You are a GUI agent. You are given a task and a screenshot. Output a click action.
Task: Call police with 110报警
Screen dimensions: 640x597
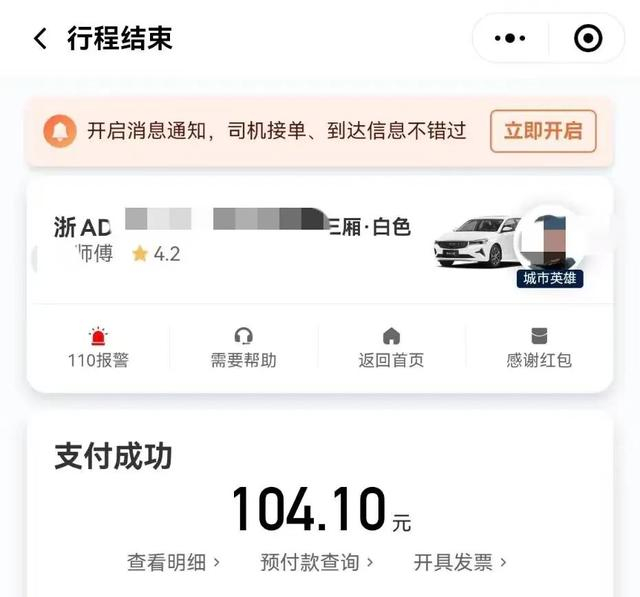click(x=98, y=348)
